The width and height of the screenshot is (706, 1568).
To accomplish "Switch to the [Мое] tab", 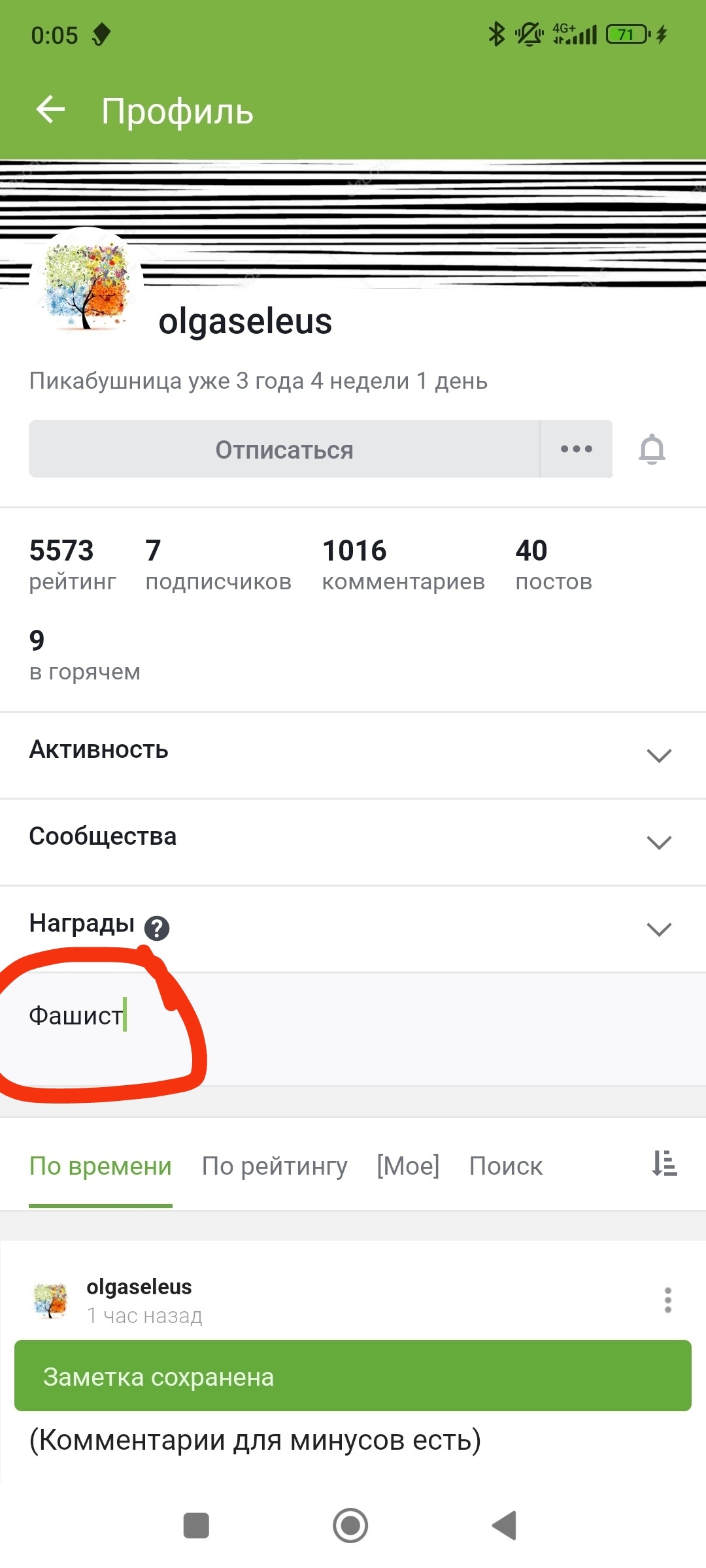I will (x=408, y=1166).
